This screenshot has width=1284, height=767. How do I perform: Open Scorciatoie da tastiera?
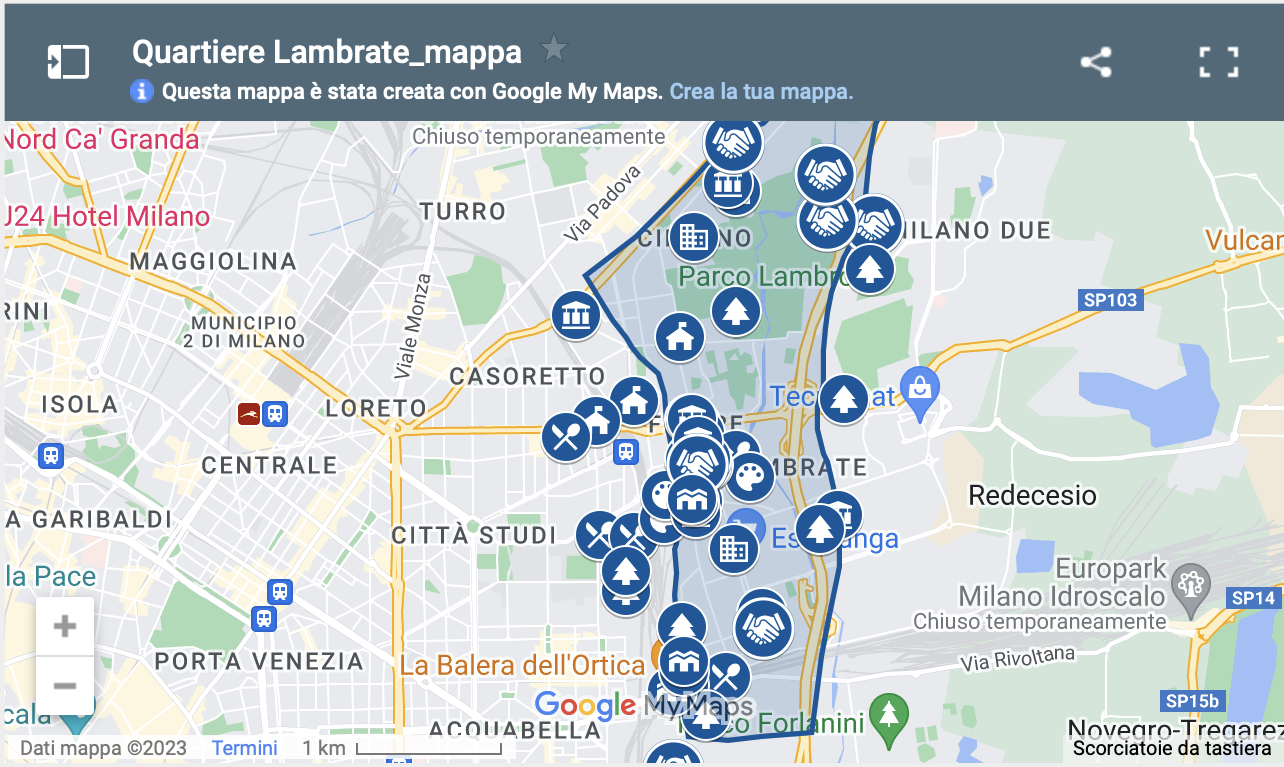point(1172,748)
